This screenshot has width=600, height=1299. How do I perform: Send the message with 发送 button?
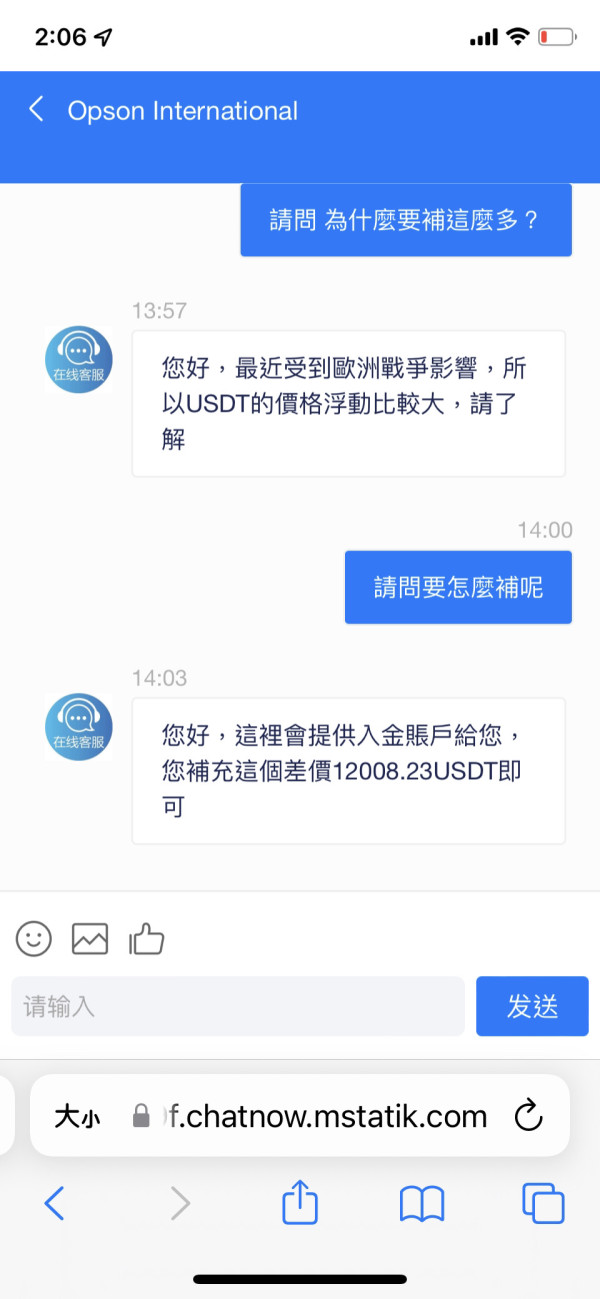[532, 1006]
